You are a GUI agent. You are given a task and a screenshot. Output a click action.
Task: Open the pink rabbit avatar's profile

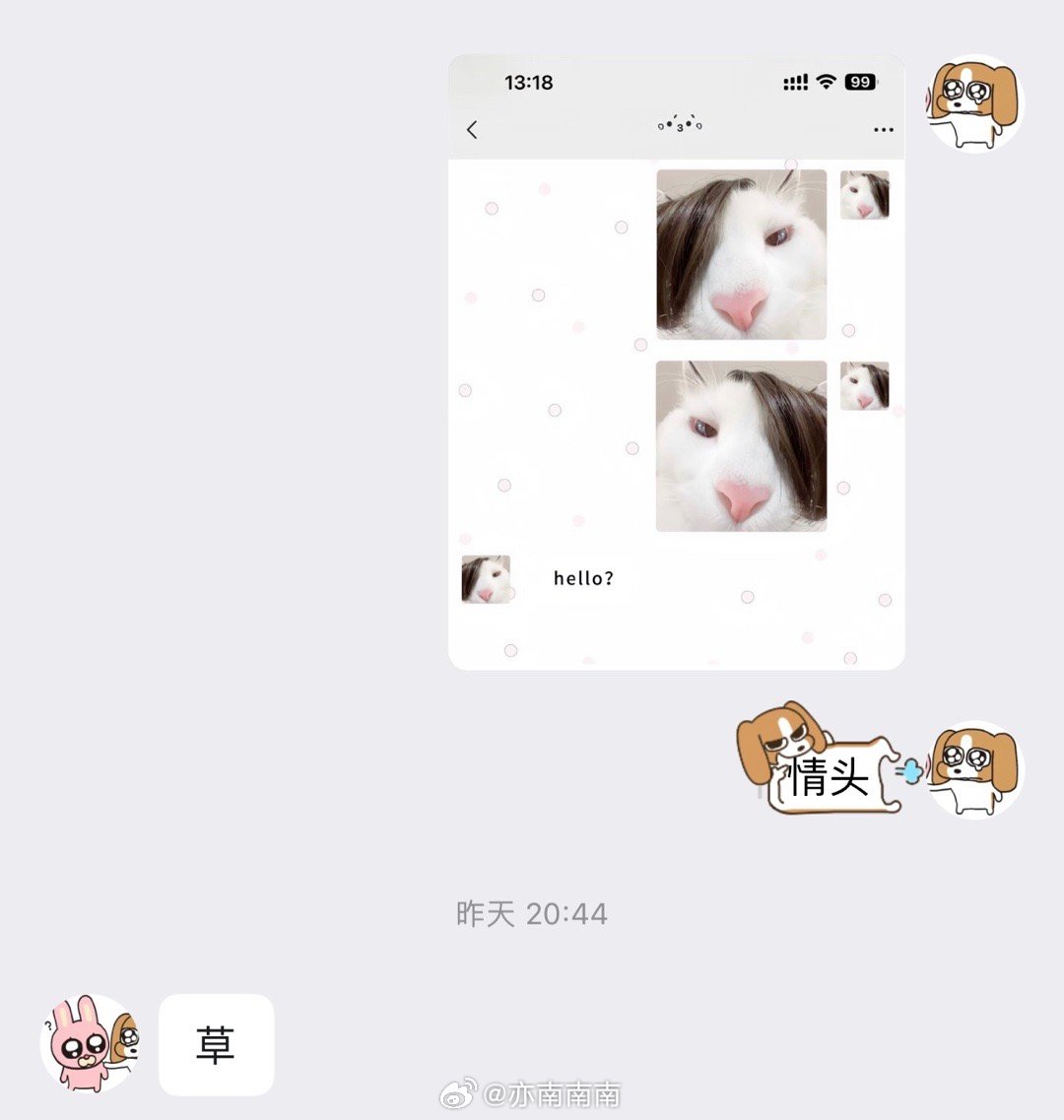click(x=90, y=1044)
